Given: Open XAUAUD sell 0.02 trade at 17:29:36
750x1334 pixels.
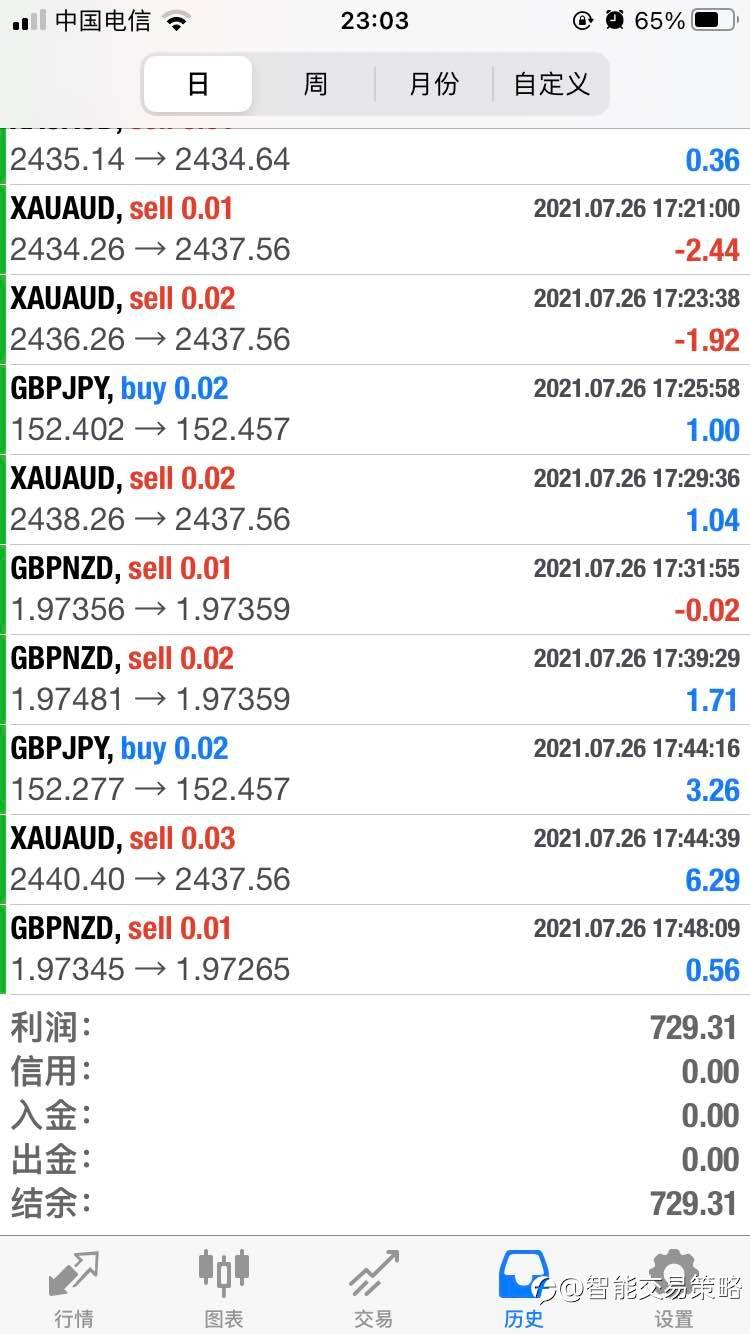Looking at the screenshot, I should pyautogui.click(x=375, y=499).
